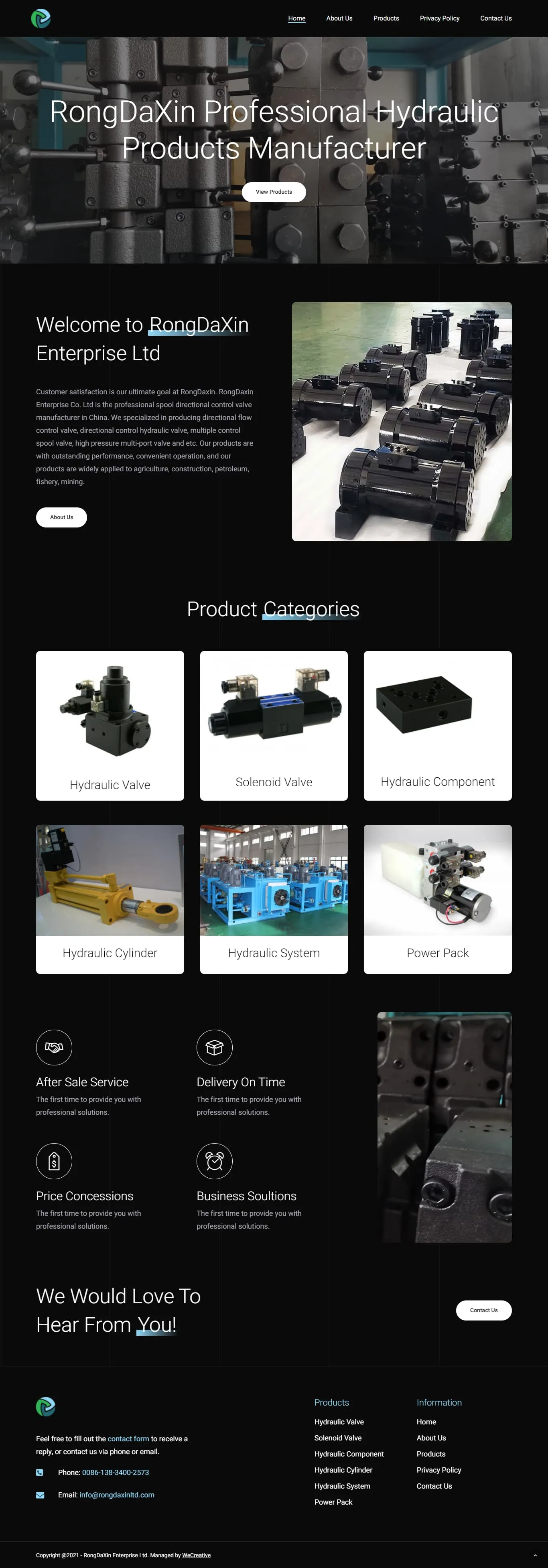Open the Hydraulic System category card
The height and width of the screenshot is (1568, 548).
coord(273,899)
